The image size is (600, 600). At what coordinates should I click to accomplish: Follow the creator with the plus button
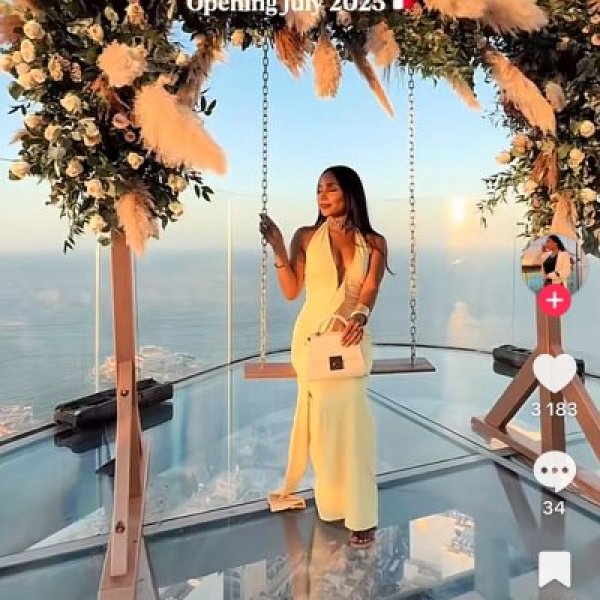[x=554, y=300]
